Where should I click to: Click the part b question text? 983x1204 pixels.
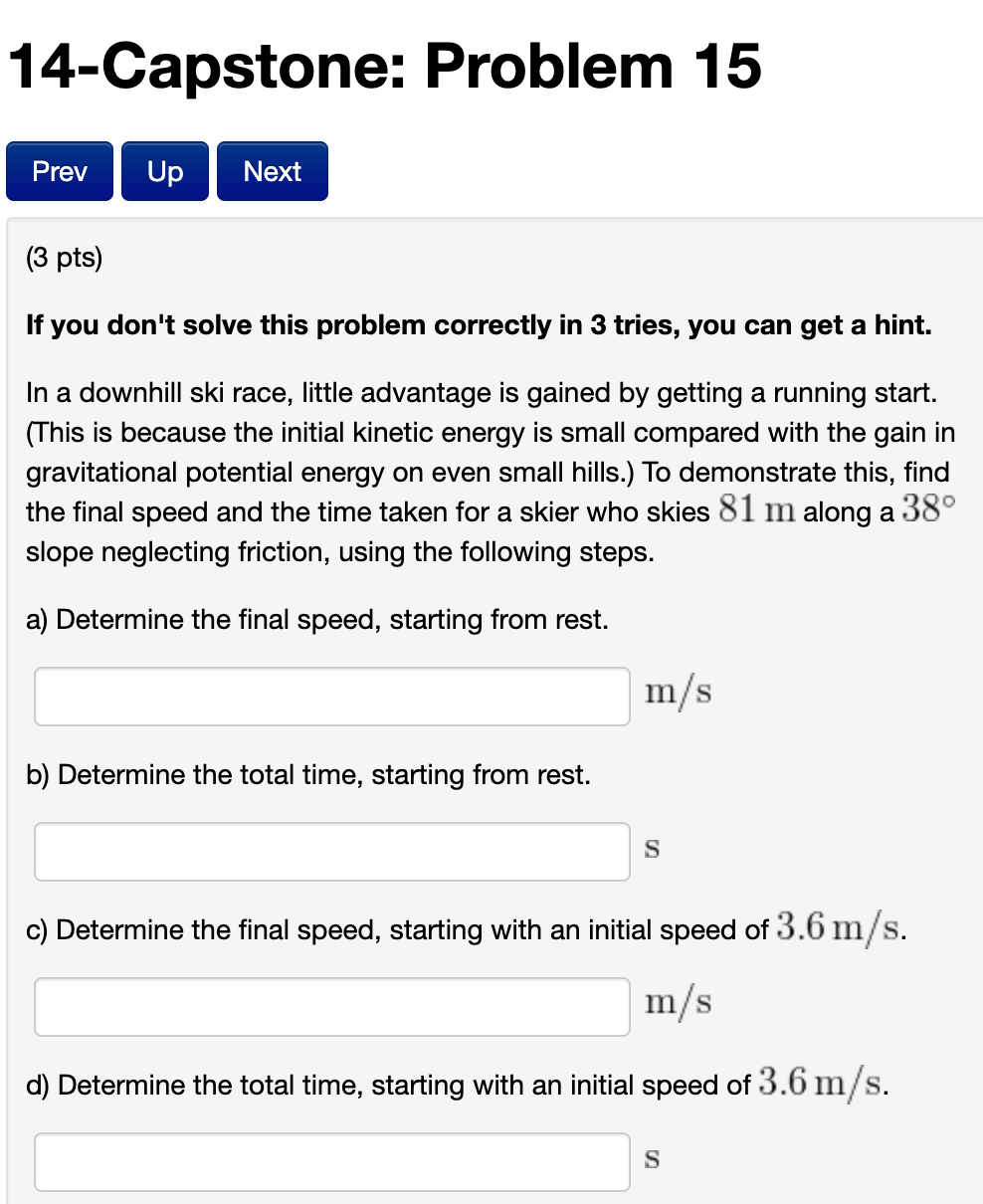[x=308, y=774]
